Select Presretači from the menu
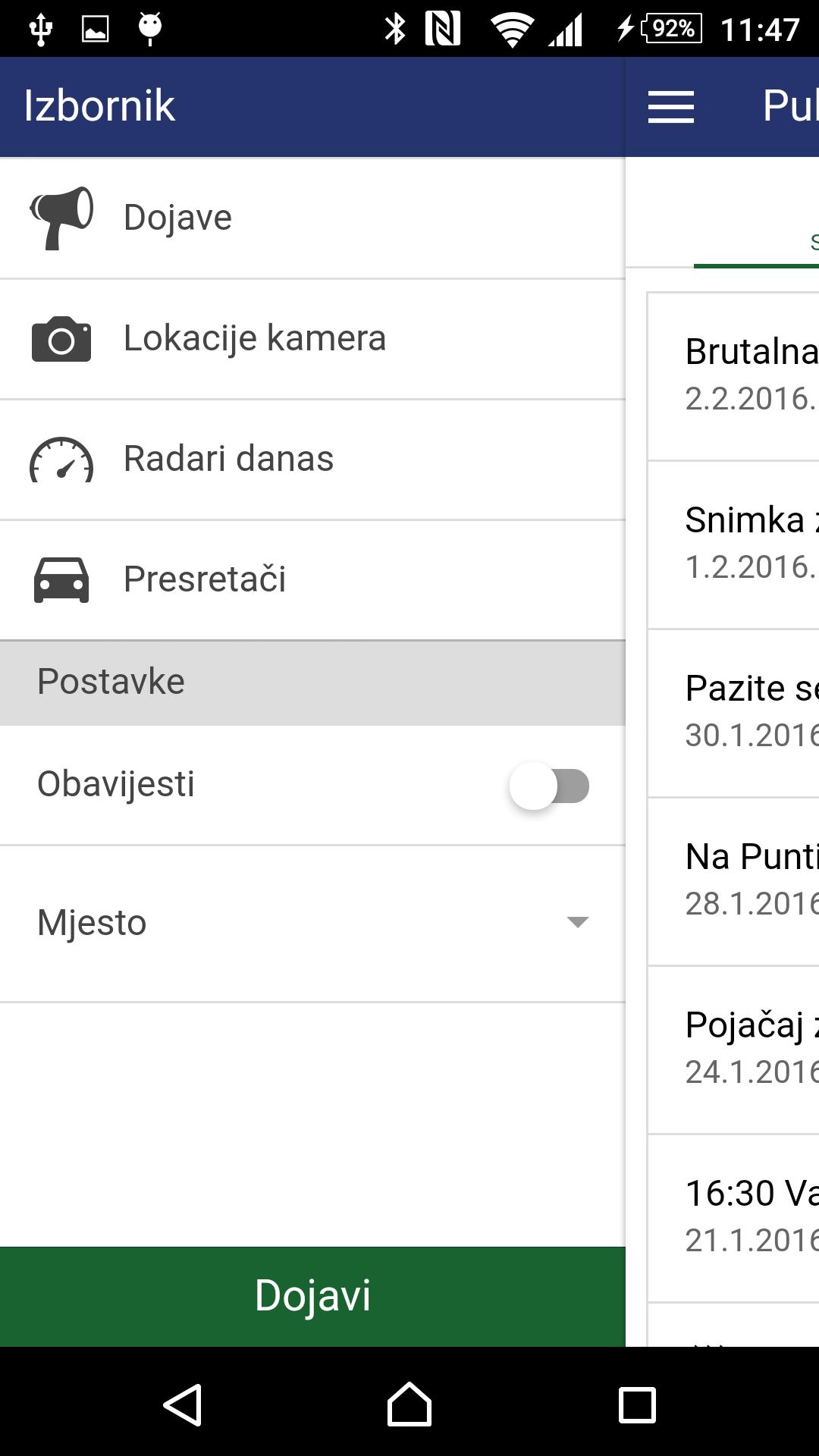The width and height of the screenshot is (819, 1456). click(312, 579)
